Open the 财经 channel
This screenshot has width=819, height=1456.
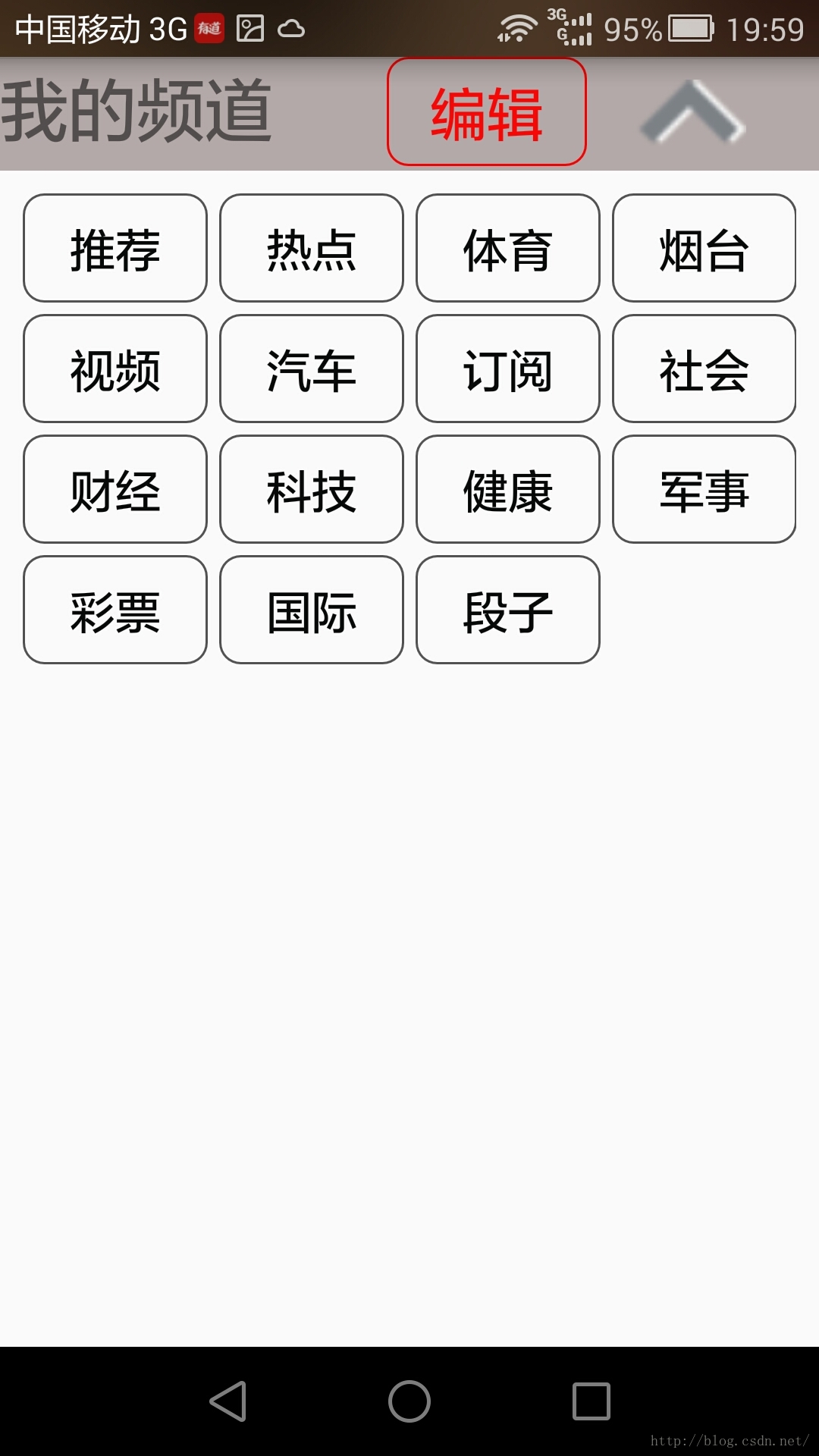pos(115,489)
